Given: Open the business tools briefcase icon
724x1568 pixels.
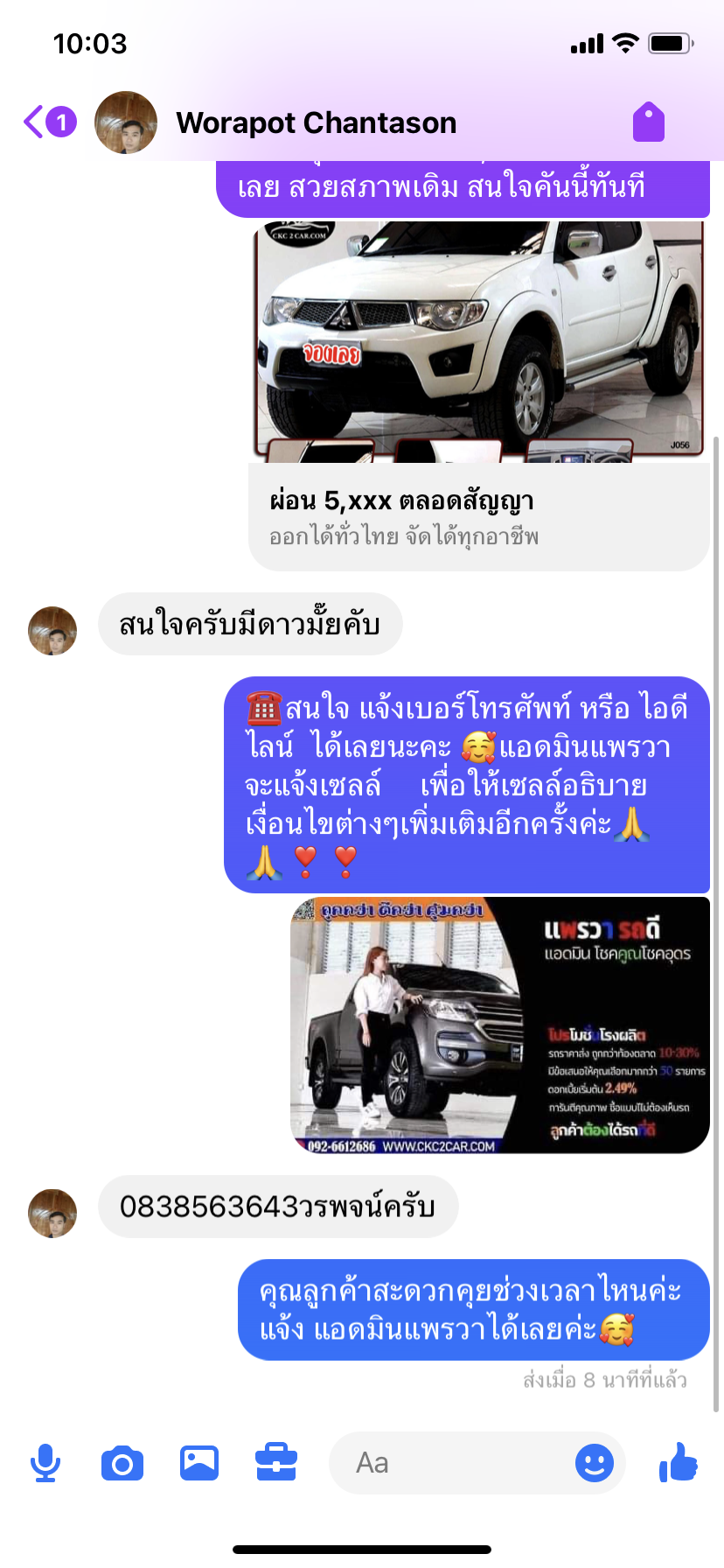Looking at the screenshot, I should pos(276,1463).
